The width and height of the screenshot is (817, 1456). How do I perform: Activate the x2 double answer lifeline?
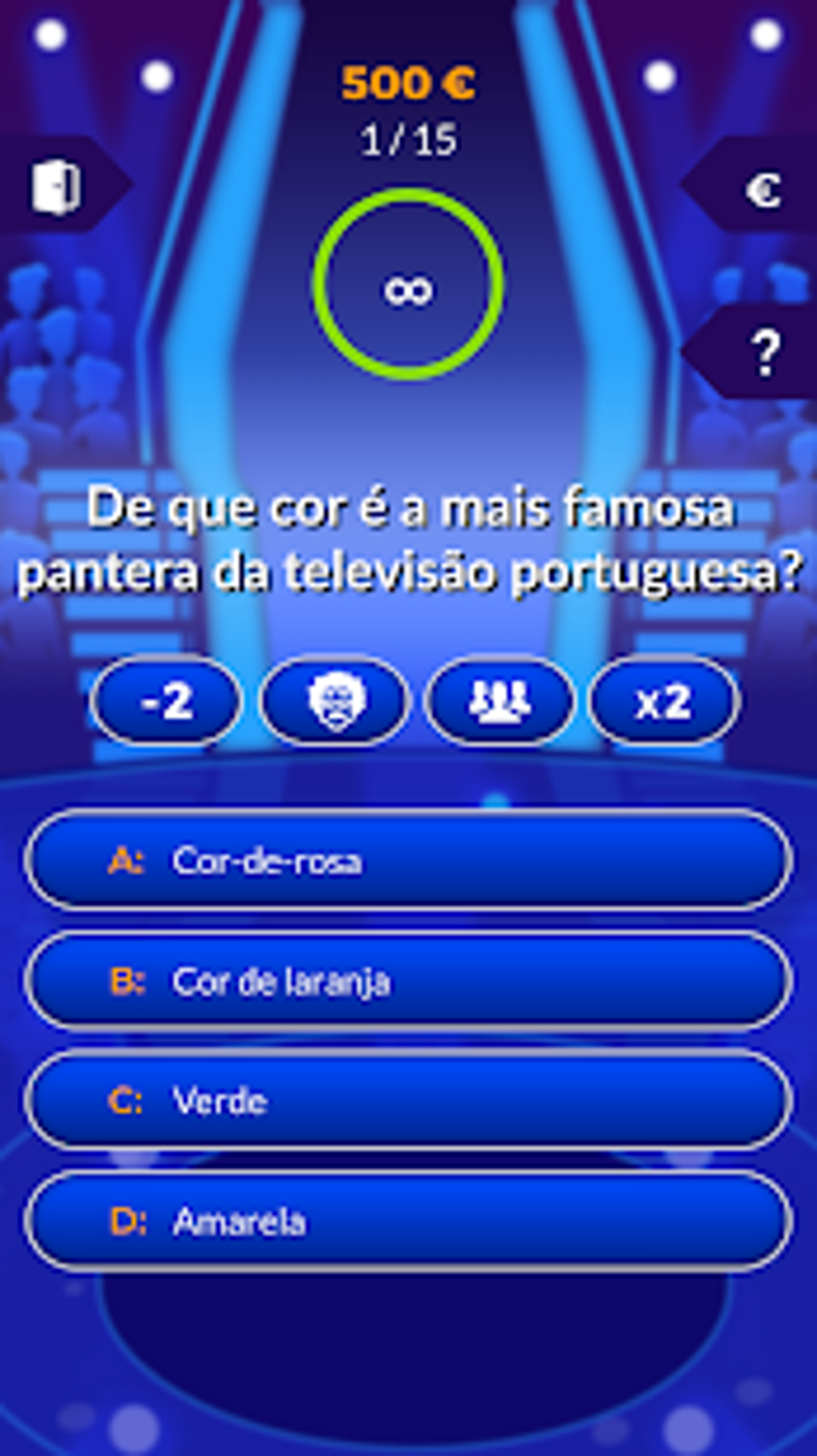pos(663,701)
